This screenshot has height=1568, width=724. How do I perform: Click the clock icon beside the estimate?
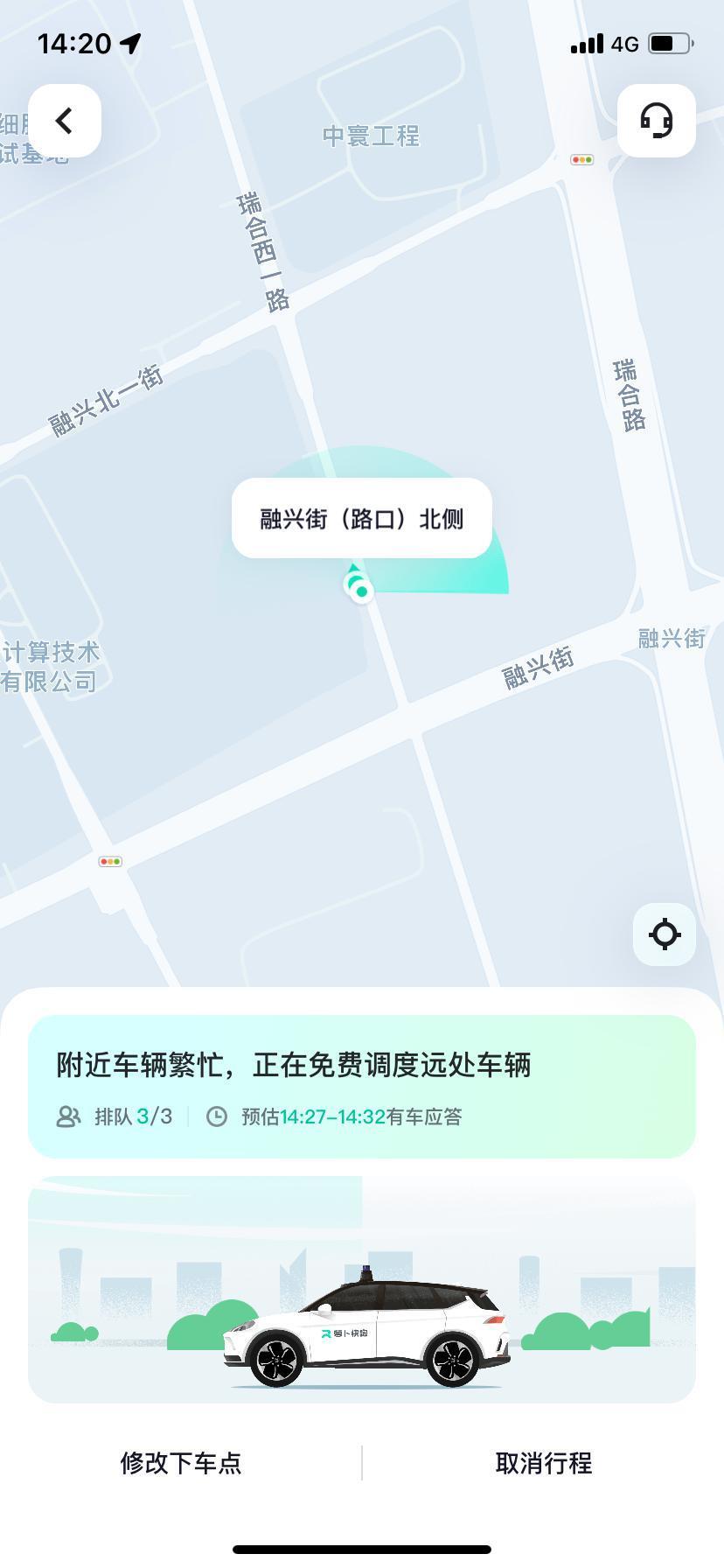tap(216, 1116)
